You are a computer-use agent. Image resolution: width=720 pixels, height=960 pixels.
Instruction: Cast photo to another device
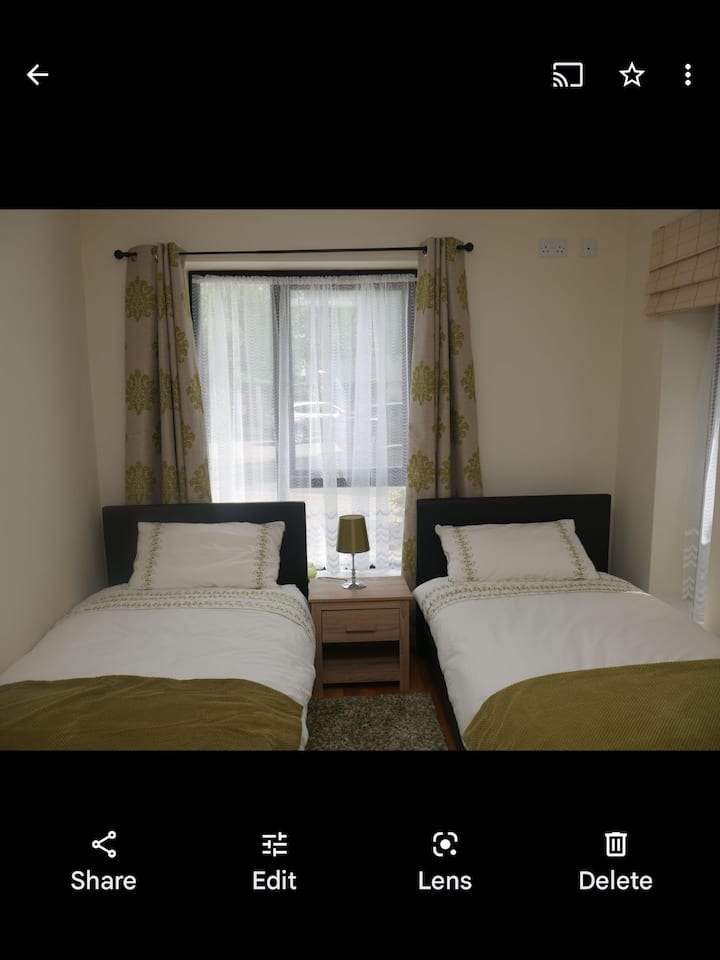[x=567, y=75]
